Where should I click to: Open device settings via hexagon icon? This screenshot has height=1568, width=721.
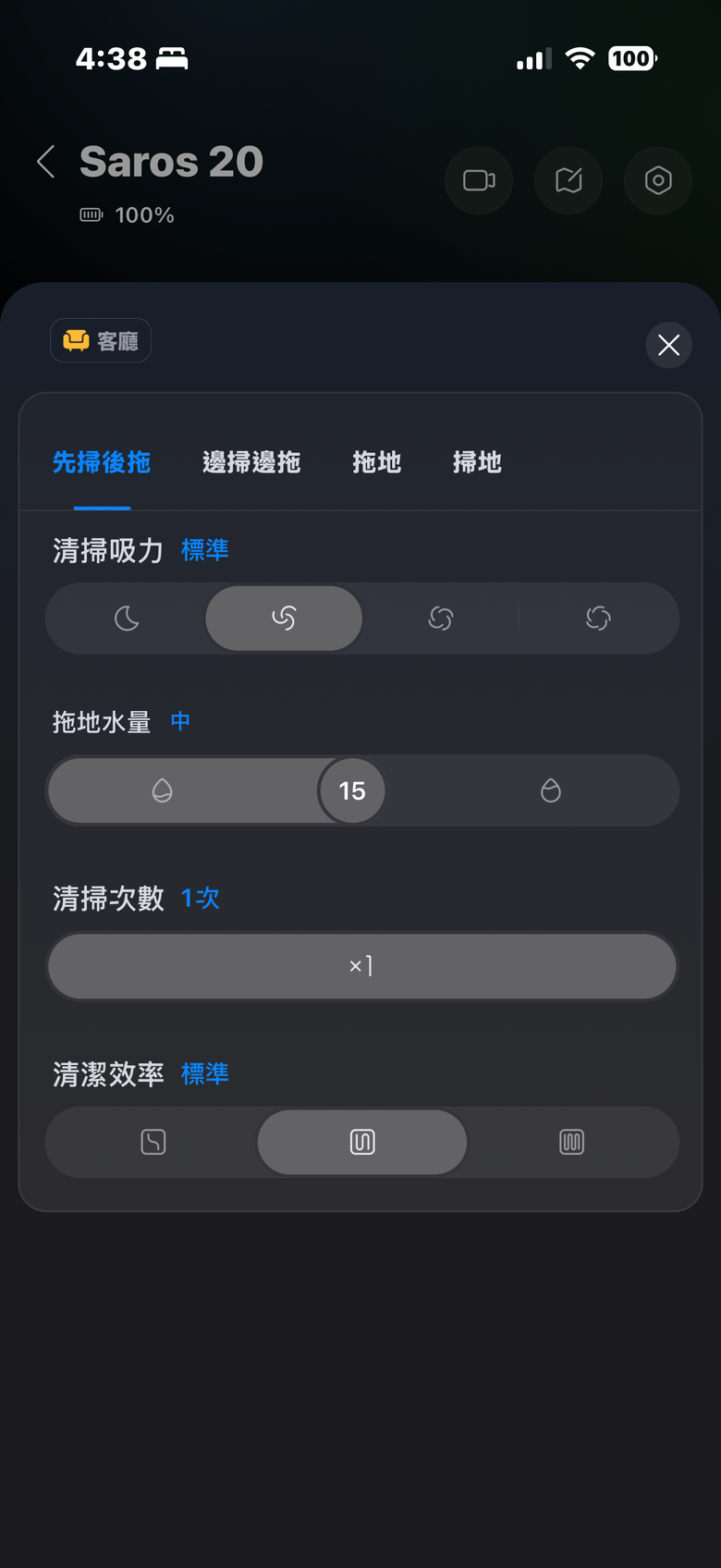pos(657,180)
